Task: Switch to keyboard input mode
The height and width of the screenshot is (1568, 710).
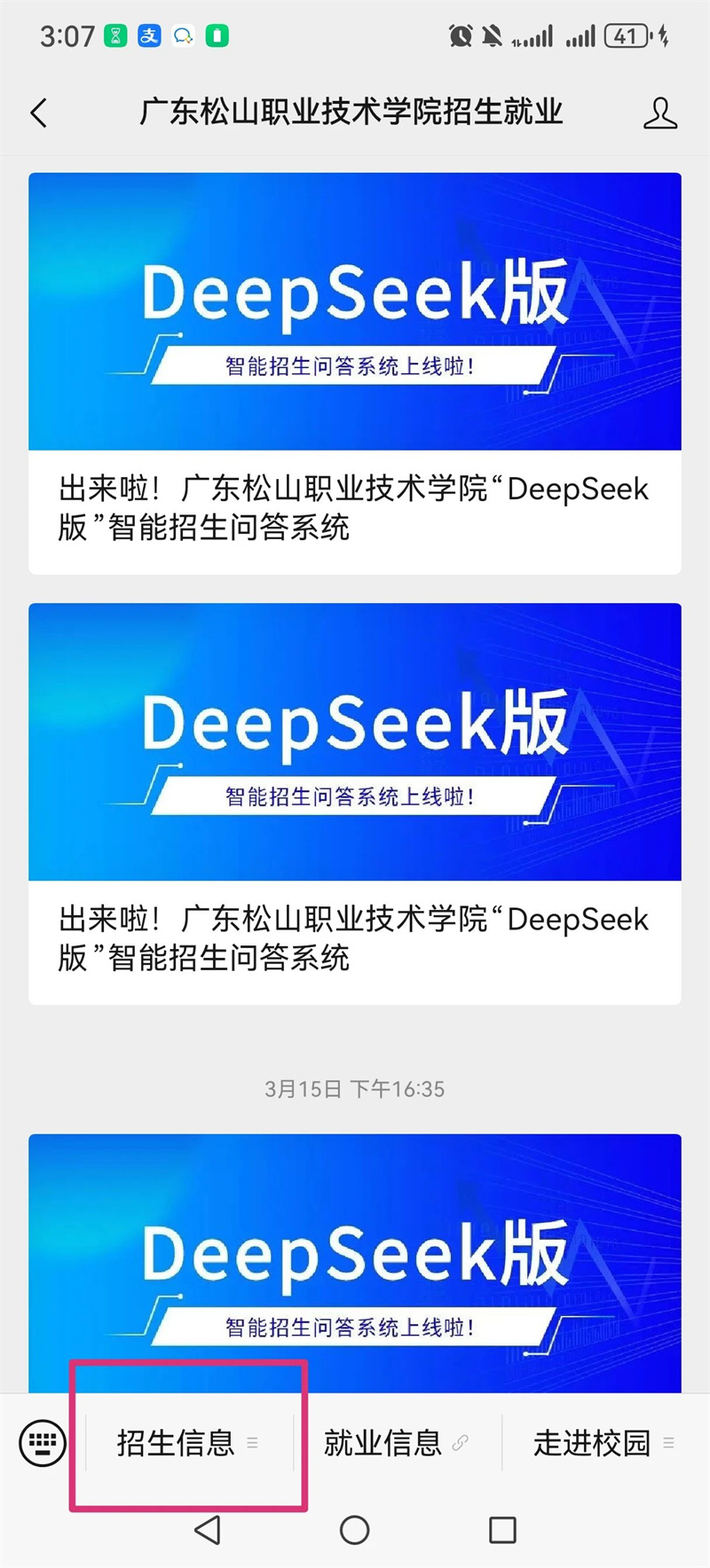Action: pos(43,1443)
